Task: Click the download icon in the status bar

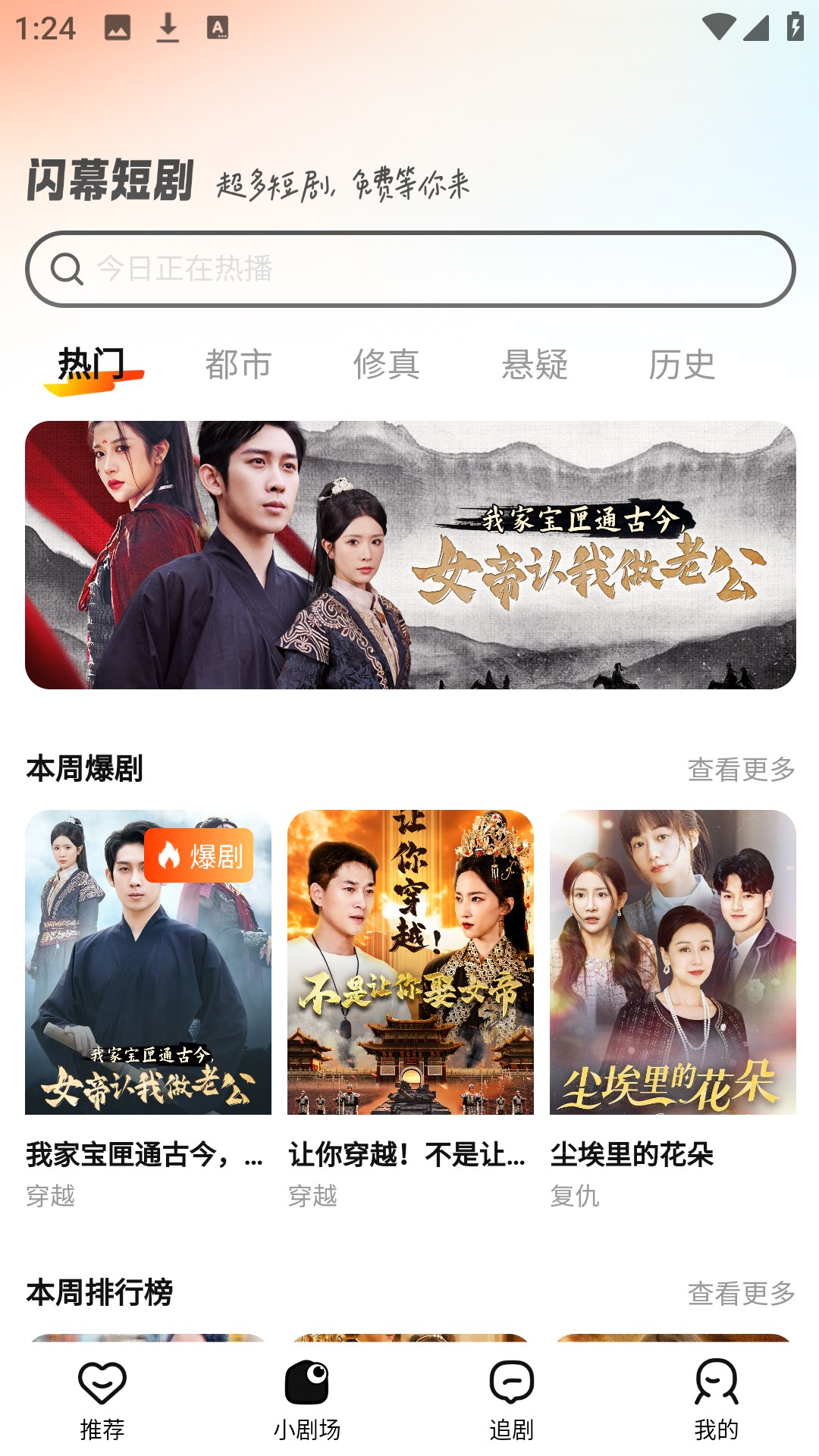Action: [x=168, y=28]
